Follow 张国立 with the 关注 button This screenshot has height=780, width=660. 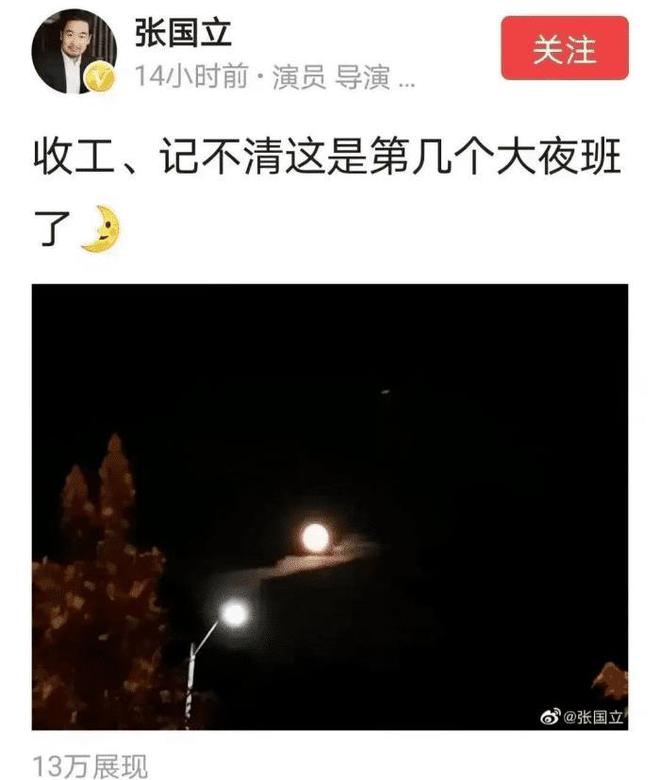(x=564, y=50)
